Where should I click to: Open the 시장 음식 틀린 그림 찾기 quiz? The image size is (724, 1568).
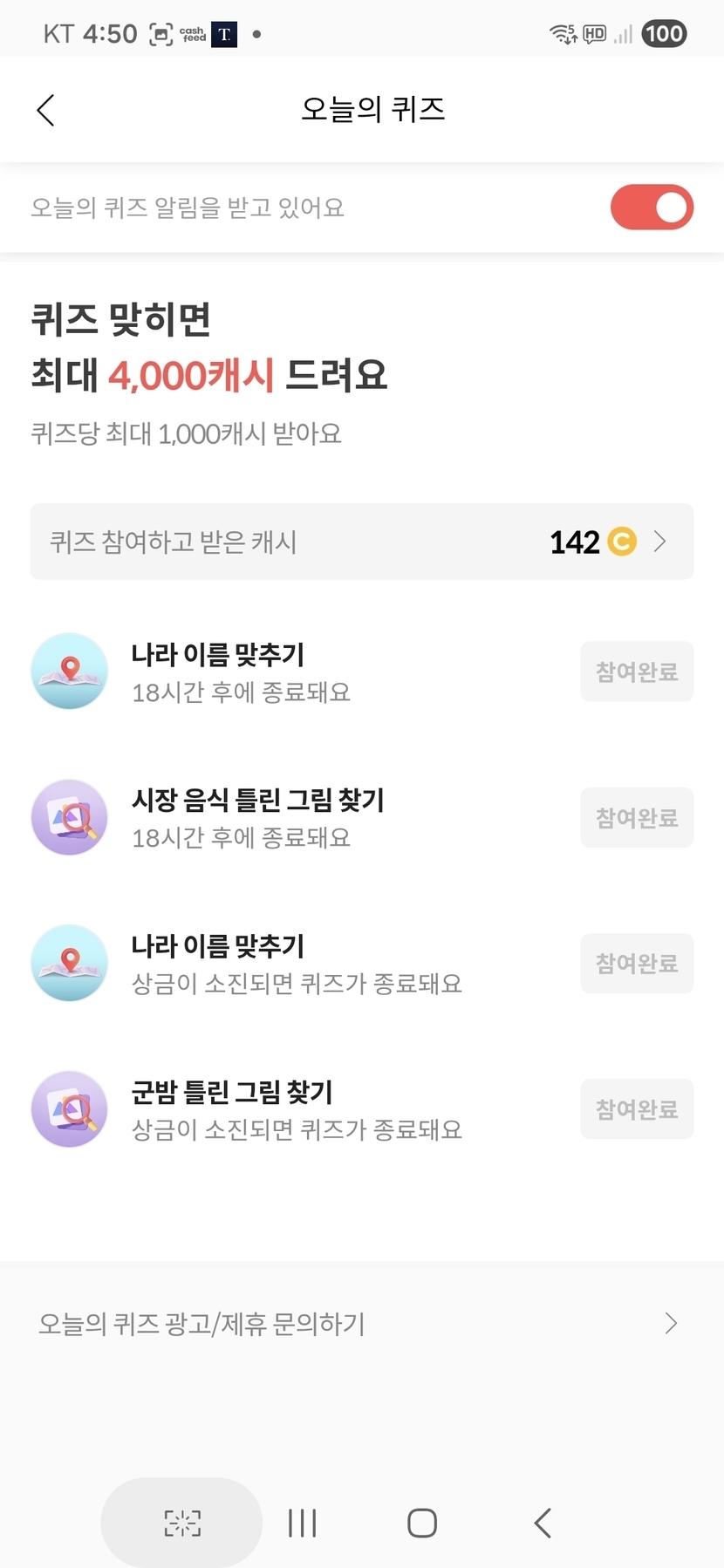257,817
